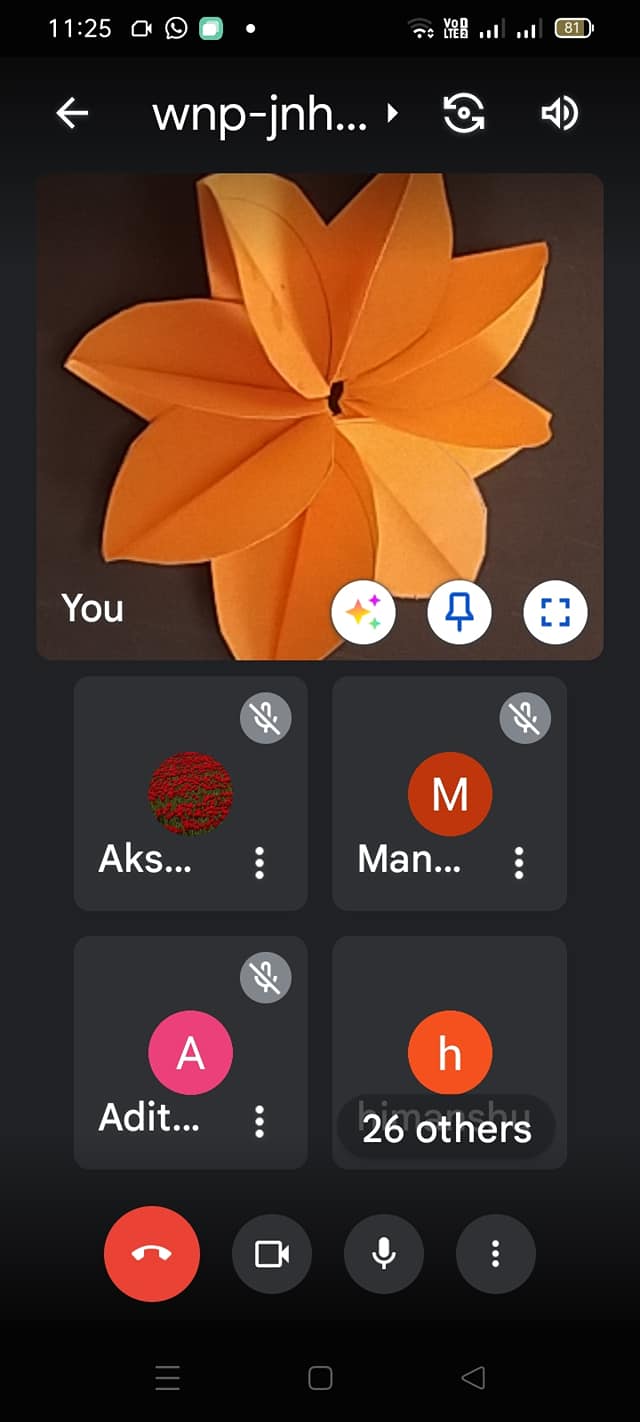Open more call options menu
Image resolution: width=640 pixels, height=1422 pixels.
(x=496, y=1253)
